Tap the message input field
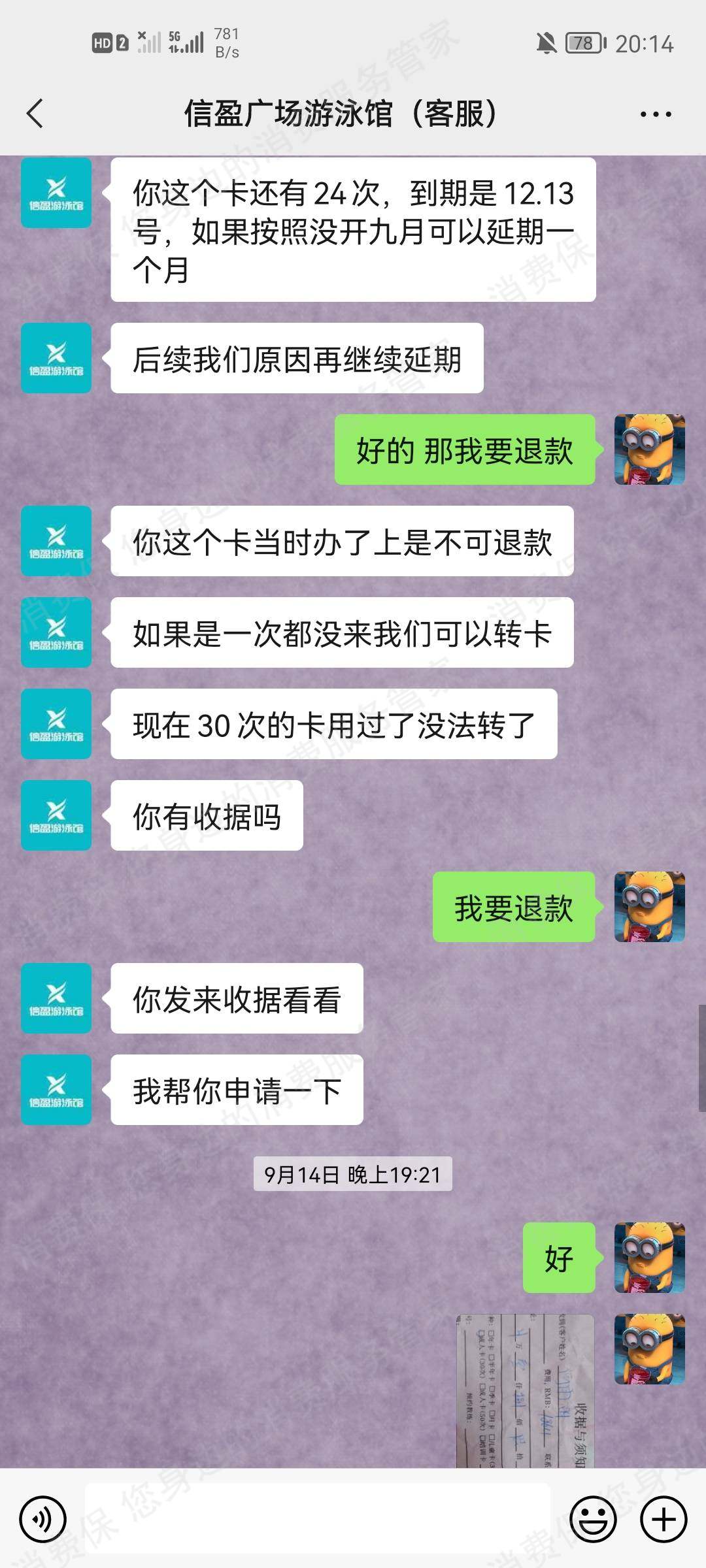 (x=317, y=1519)
